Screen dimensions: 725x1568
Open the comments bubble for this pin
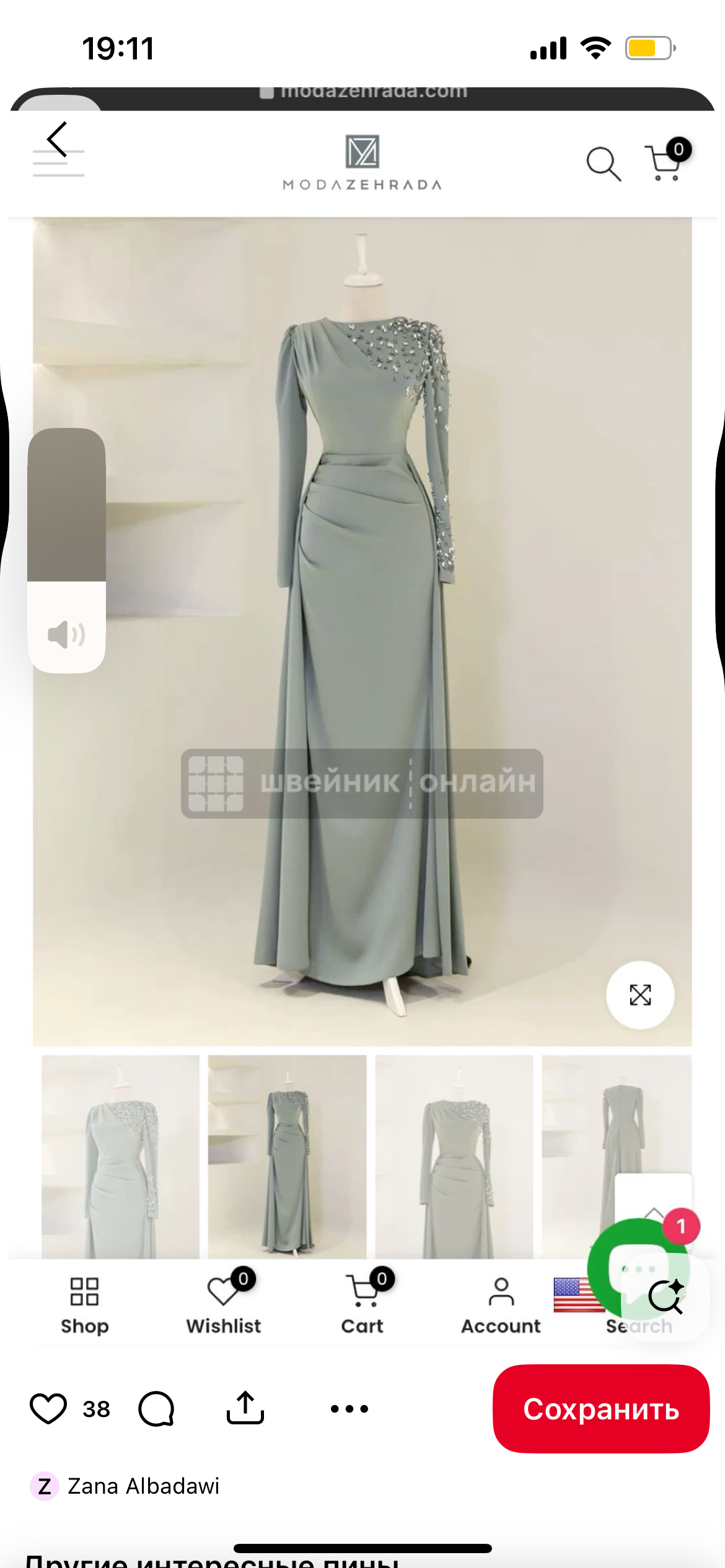coord(156,1409)
